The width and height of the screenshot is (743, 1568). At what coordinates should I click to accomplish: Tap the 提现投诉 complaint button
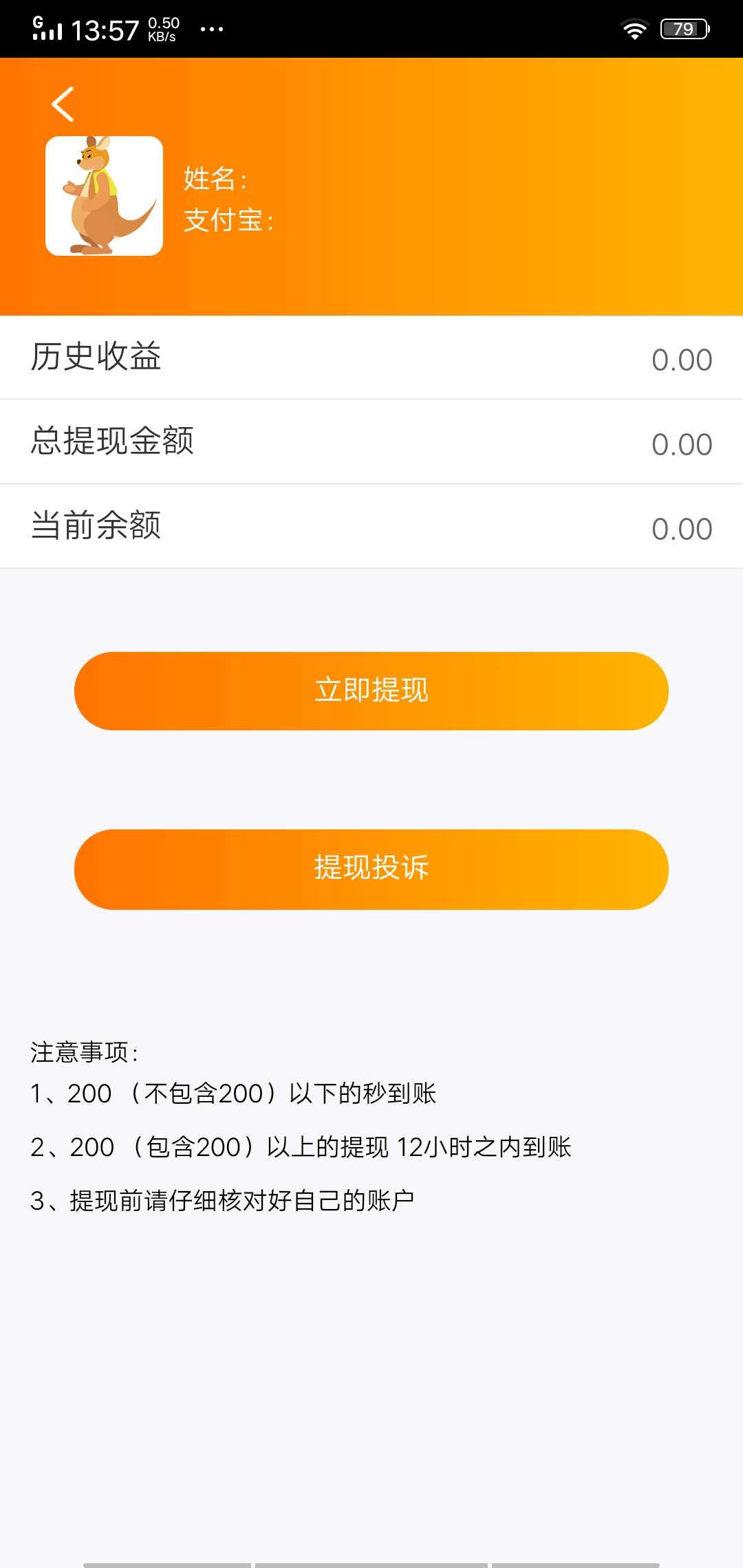coord(371,869)
